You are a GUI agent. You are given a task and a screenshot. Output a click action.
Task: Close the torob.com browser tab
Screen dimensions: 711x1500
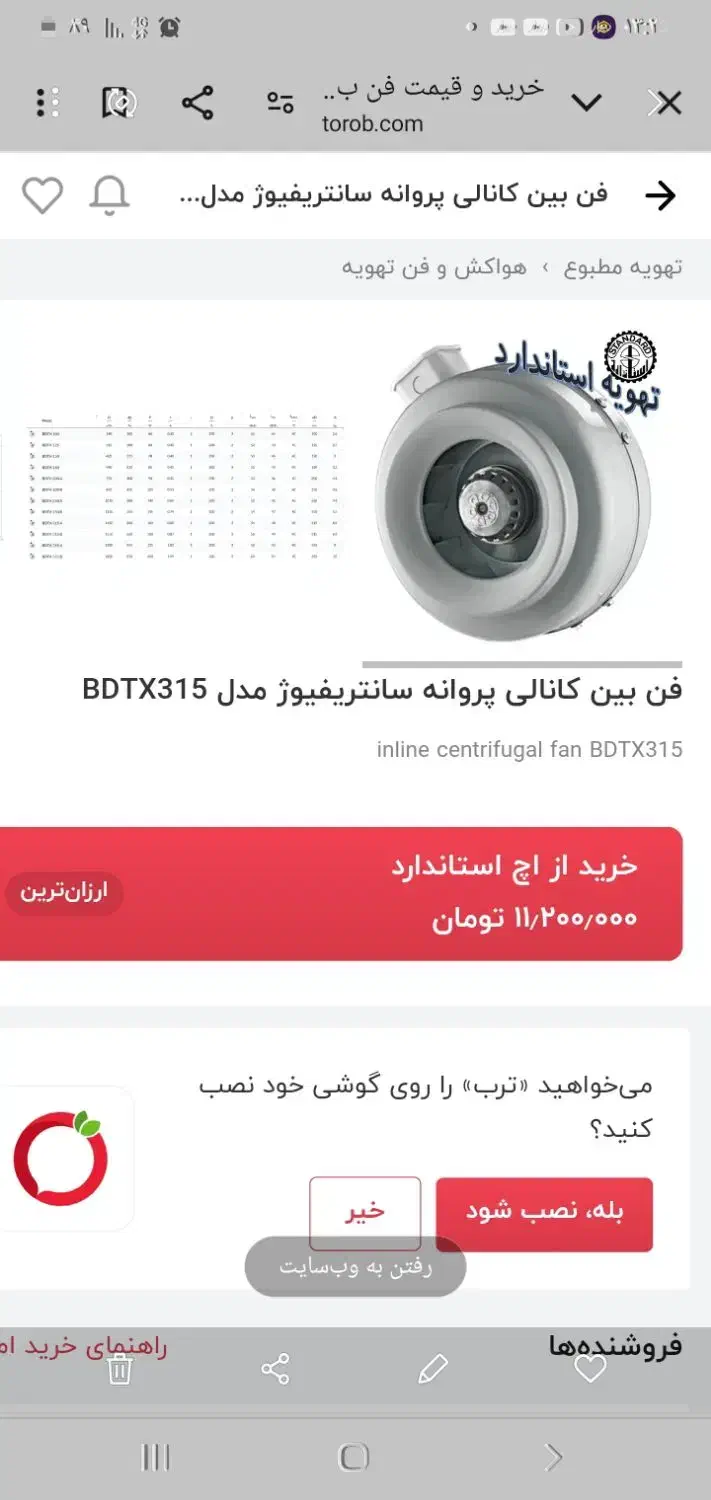[666, 103]
